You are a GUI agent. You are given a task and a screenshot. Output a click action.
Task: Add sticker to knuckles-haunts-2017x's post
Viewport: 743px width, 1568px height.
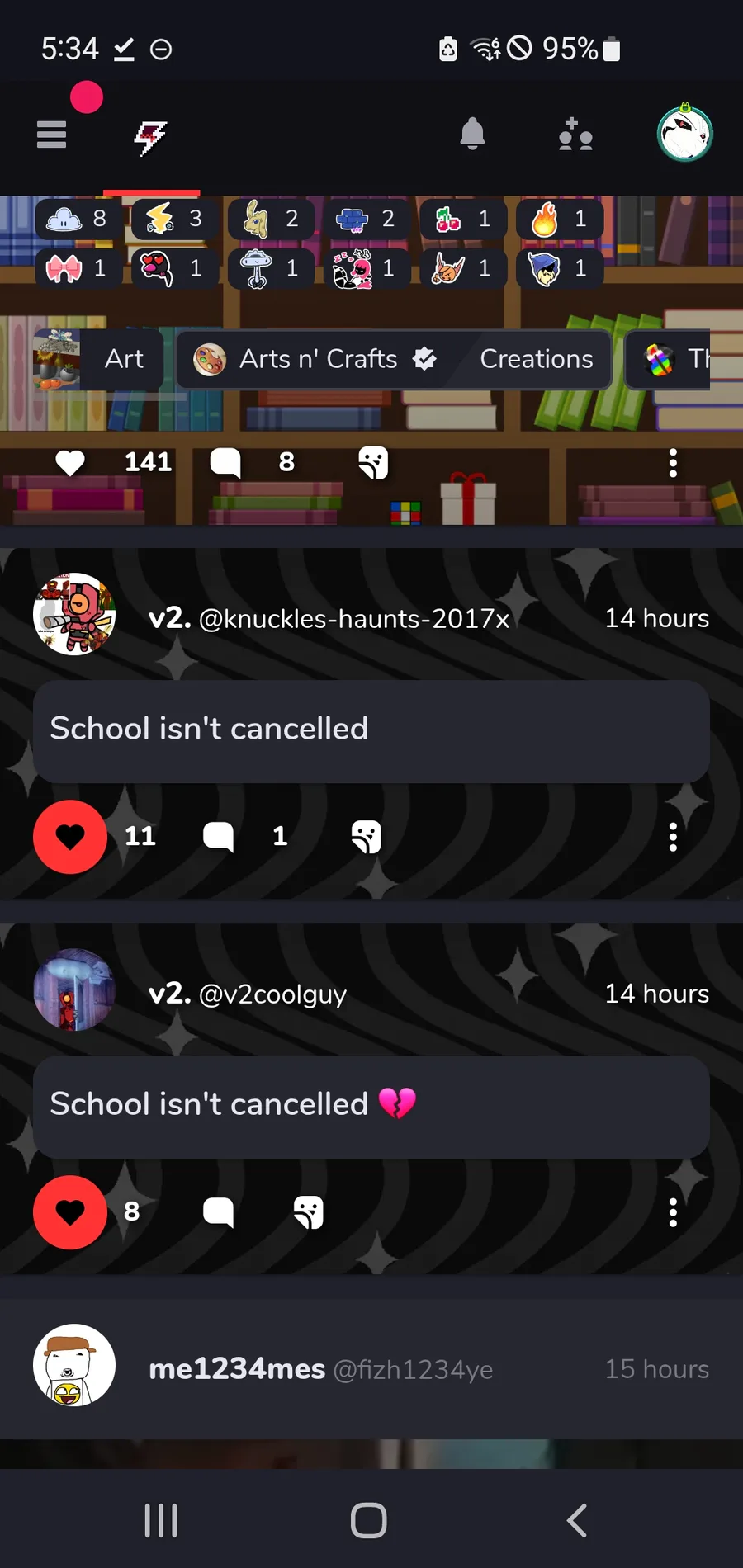tap(366, 837)
